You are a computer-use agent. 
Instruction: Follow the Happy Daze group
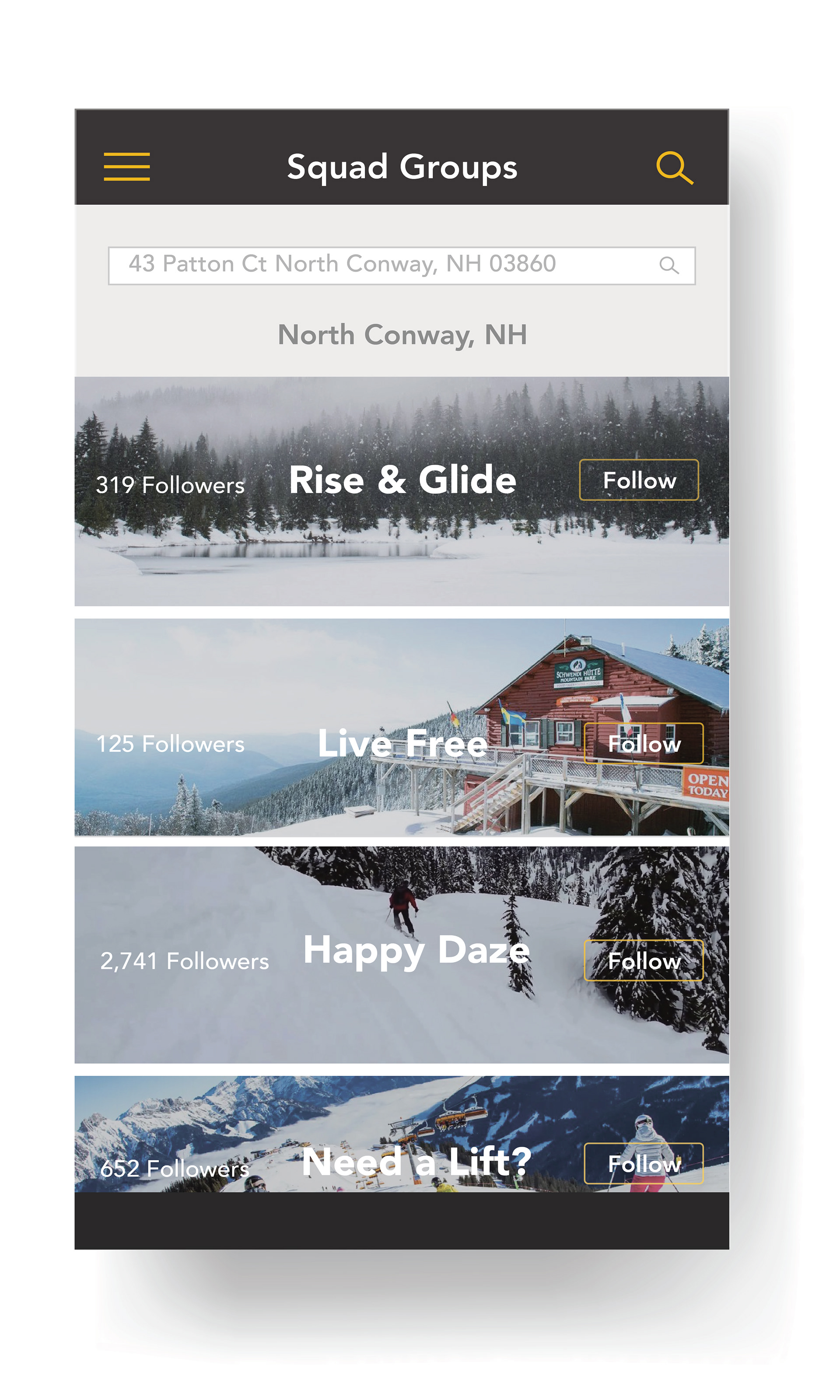pyautogui.click(x=644, y=960)
